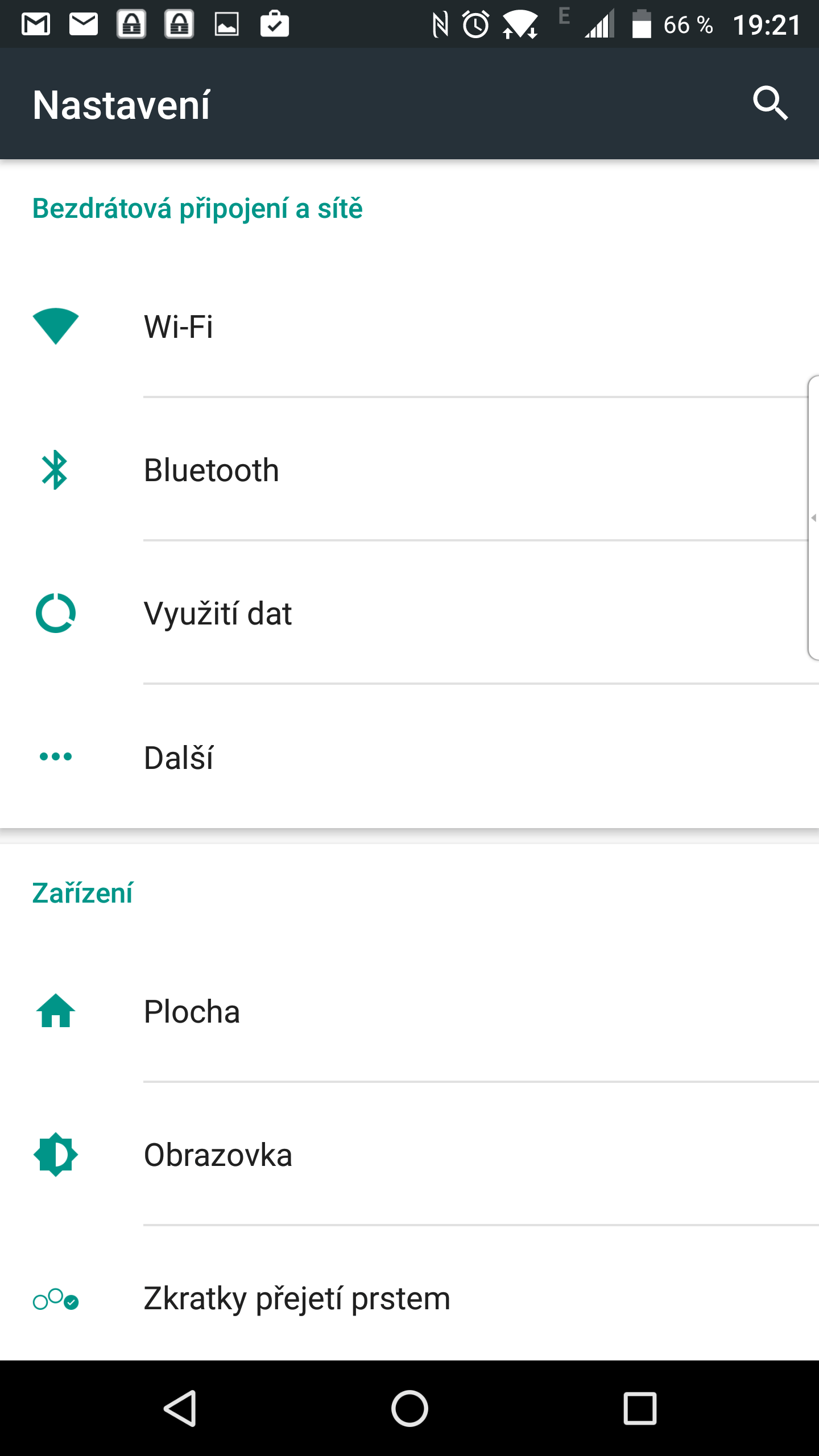Image resolution: width=819 pixels, height=1456 pixels.
Task: Open Wi-Fi settings
Action: tap(409, 326)
